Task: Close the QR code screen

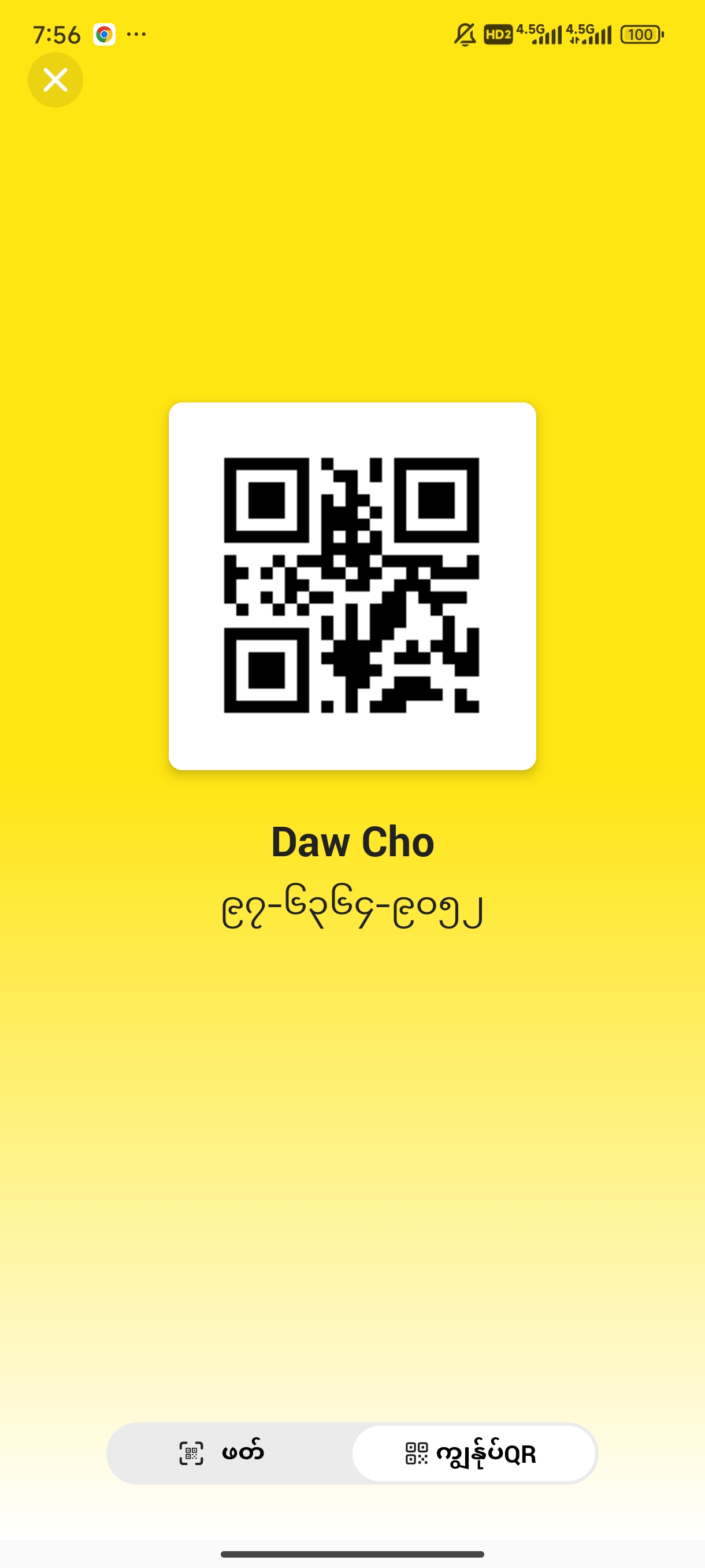Action: click(55, 80)
